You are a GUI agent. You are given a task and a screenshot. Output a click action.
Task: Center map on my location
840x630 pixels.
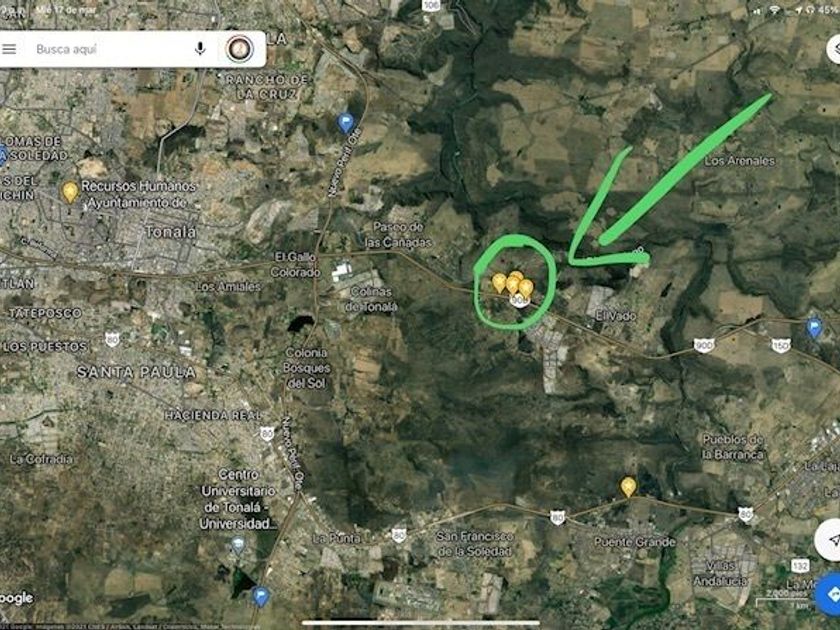pyautogui.click(x=828, y=541)
